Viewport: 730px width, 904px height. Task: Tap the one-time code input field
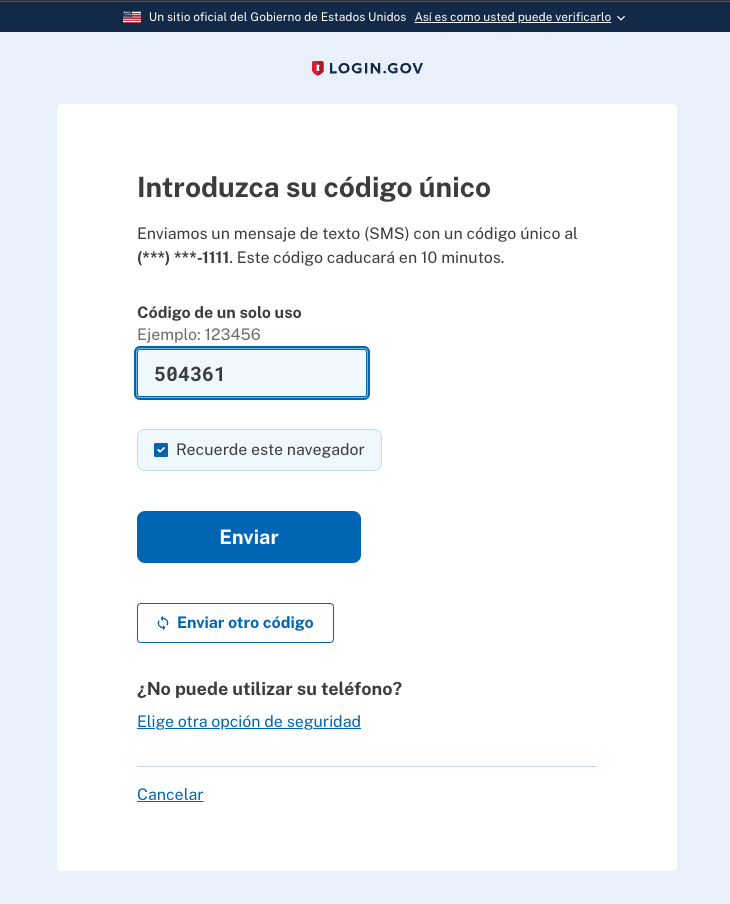click(252, 374)
